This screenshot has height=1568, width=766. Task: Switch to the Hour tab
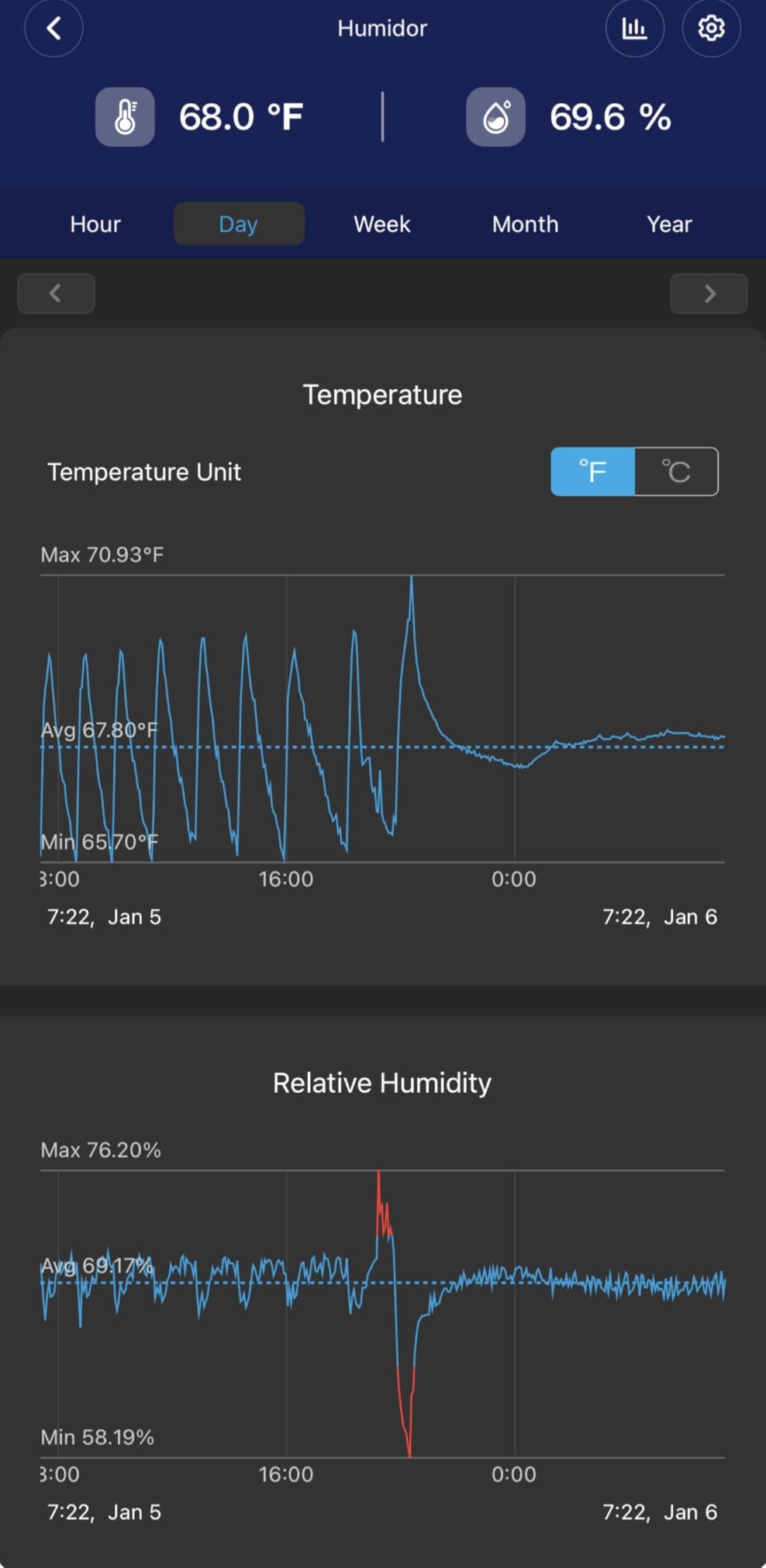(95, 224)
